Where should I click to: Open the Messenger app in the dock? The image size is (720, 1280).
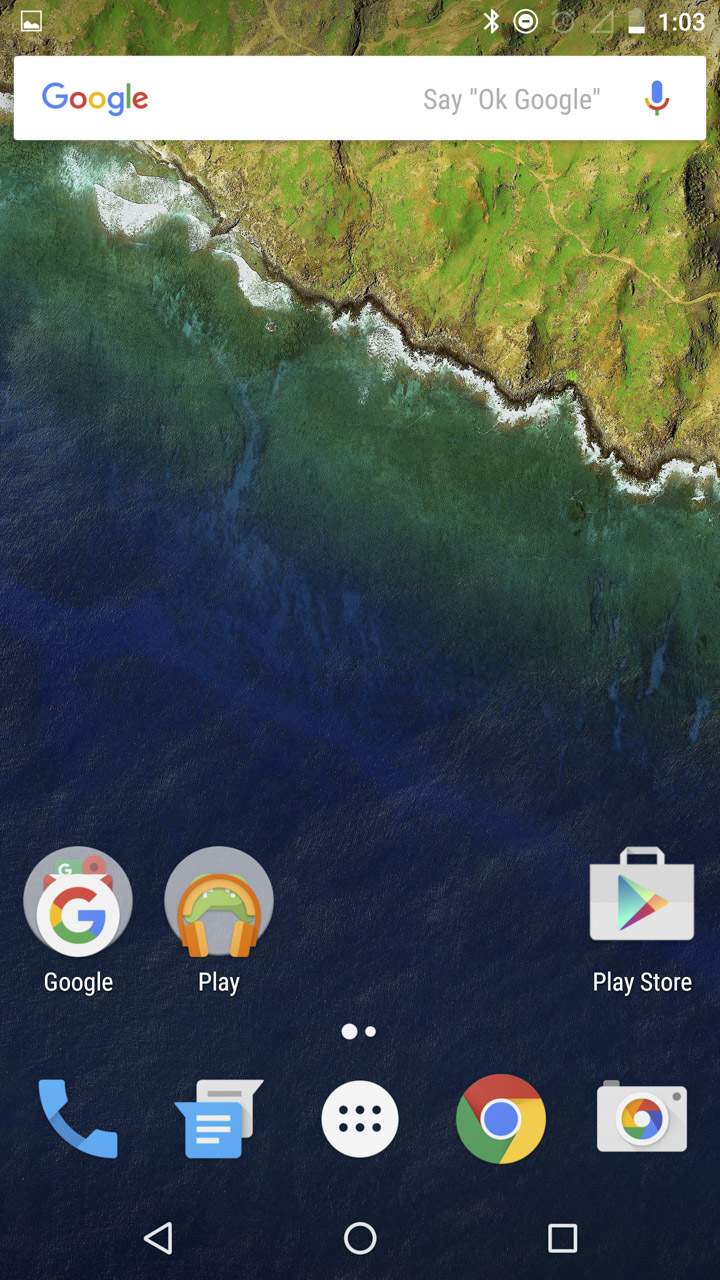219,1118
